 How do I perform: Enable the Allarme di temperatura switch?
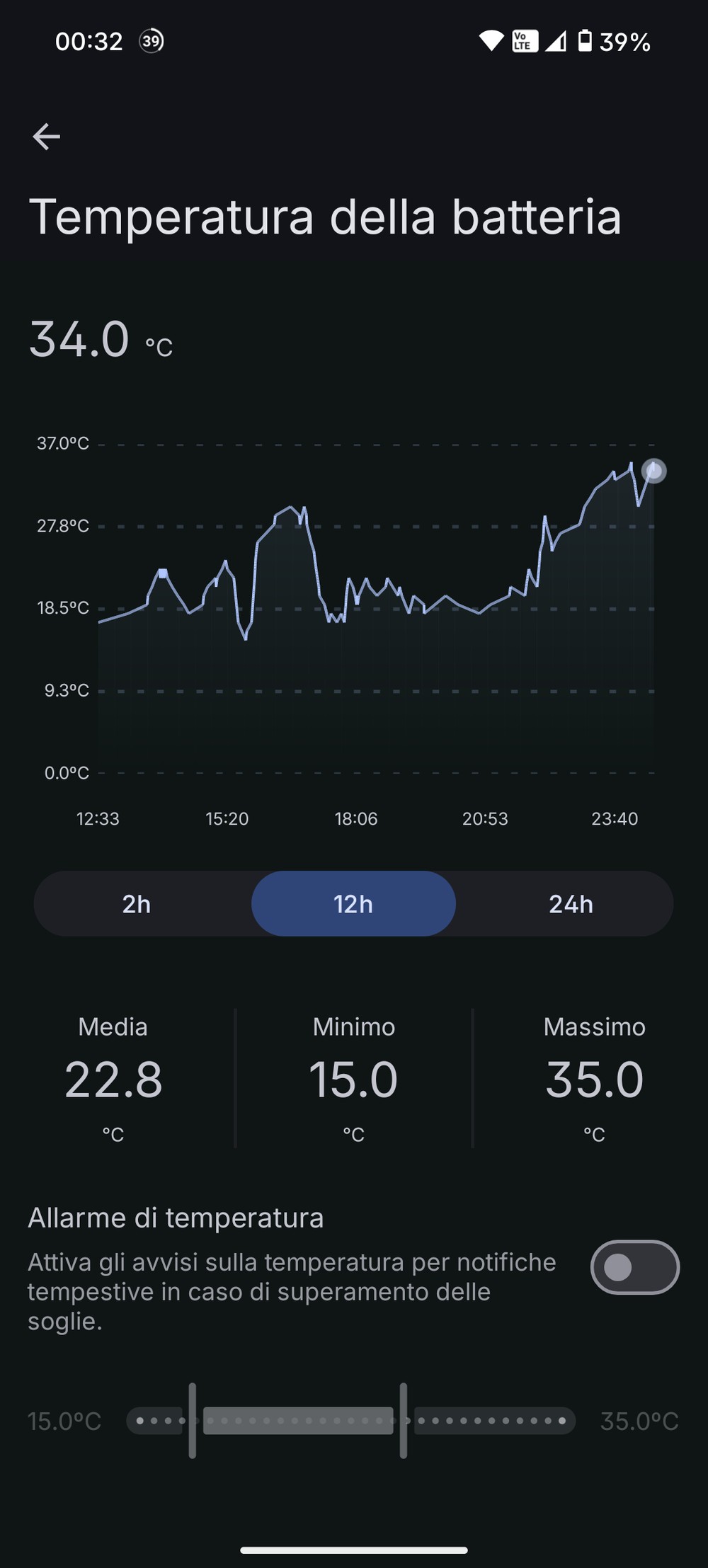point(634,1267)
